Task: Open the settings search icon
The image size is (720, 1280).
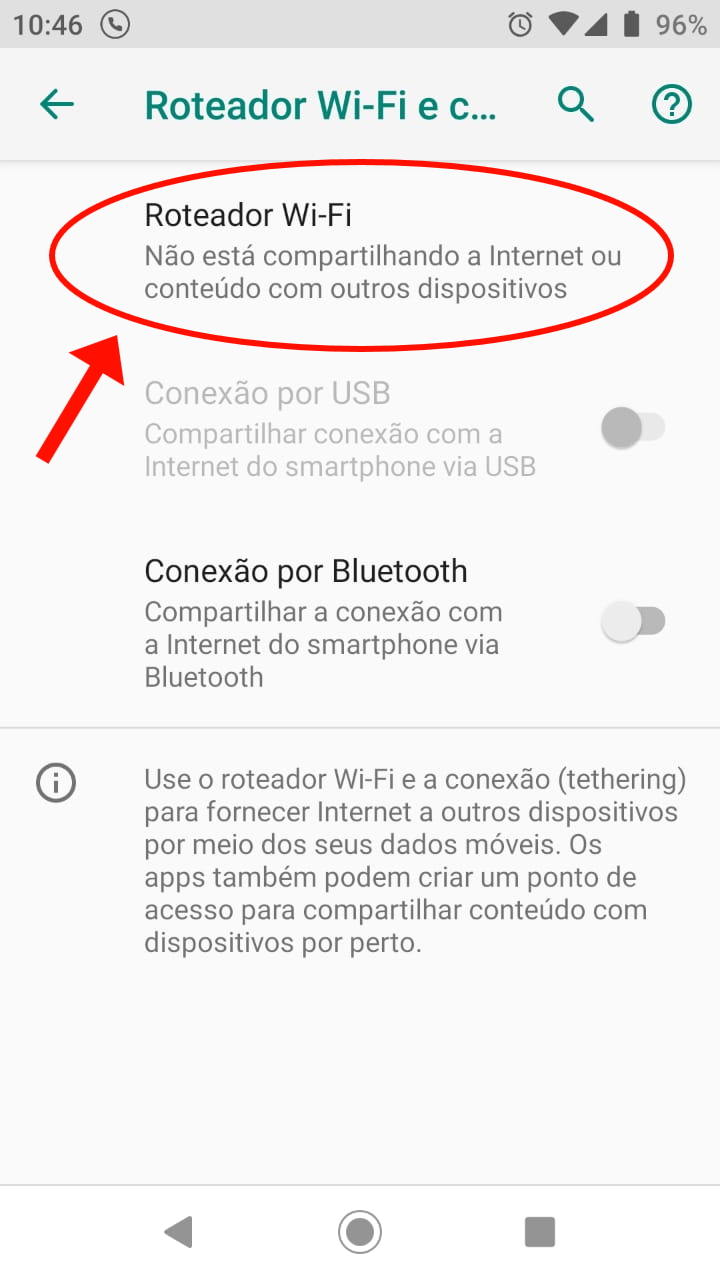Action: (576, 104)
